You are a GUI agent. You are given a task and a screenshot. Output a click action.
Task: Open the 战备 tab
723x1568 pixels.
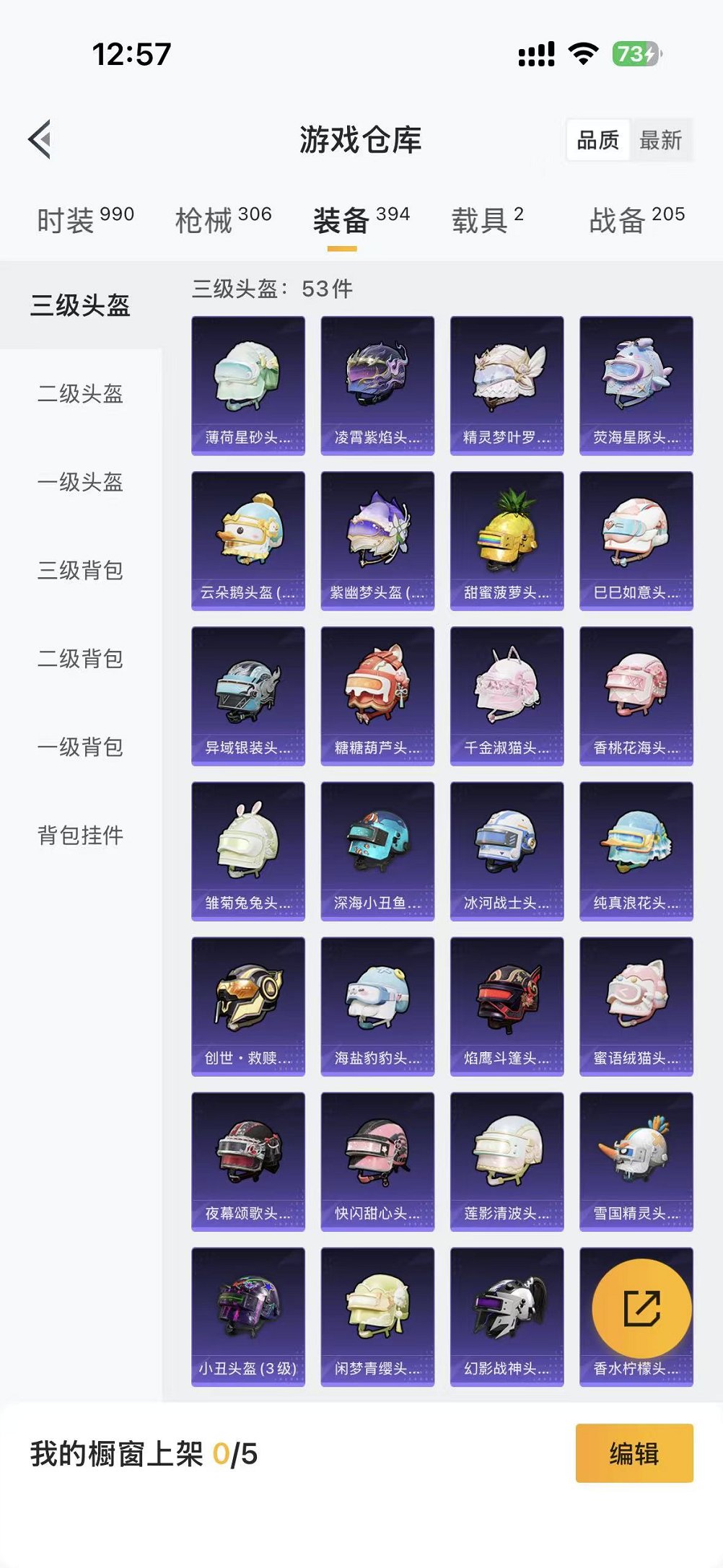(636, 219)
